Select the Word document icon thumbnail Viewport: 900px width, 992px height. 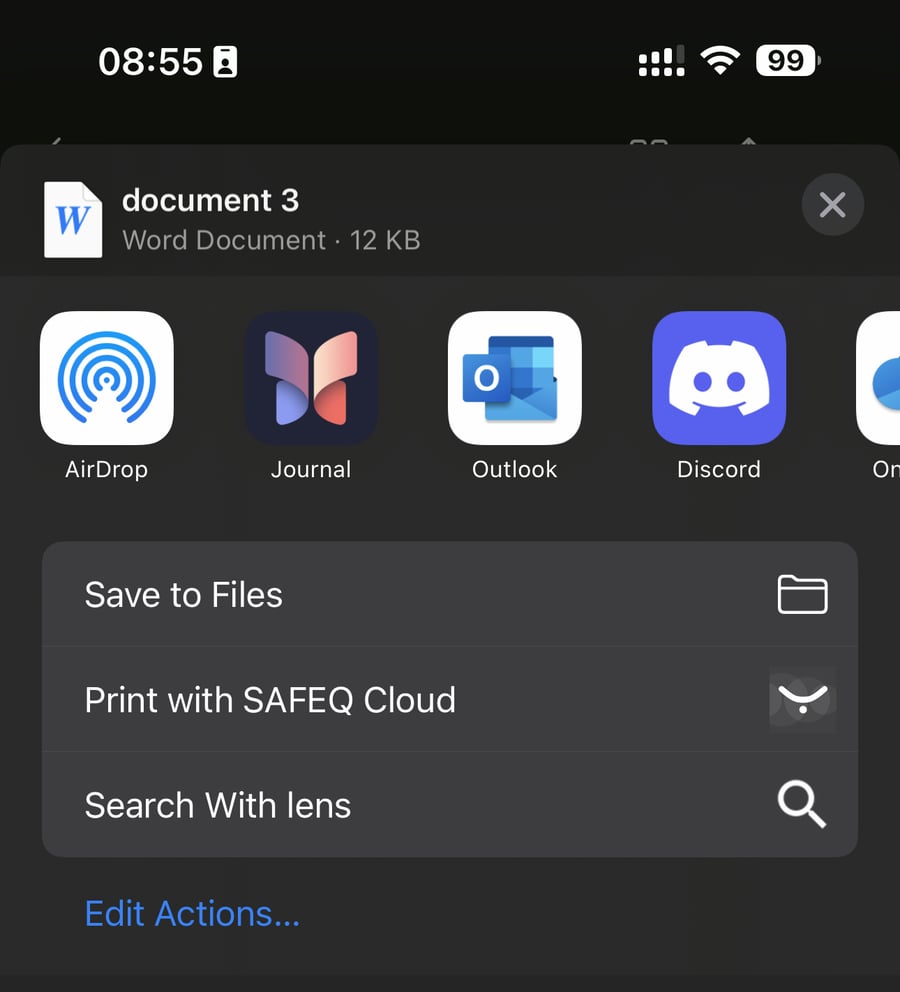pos(71,213)
